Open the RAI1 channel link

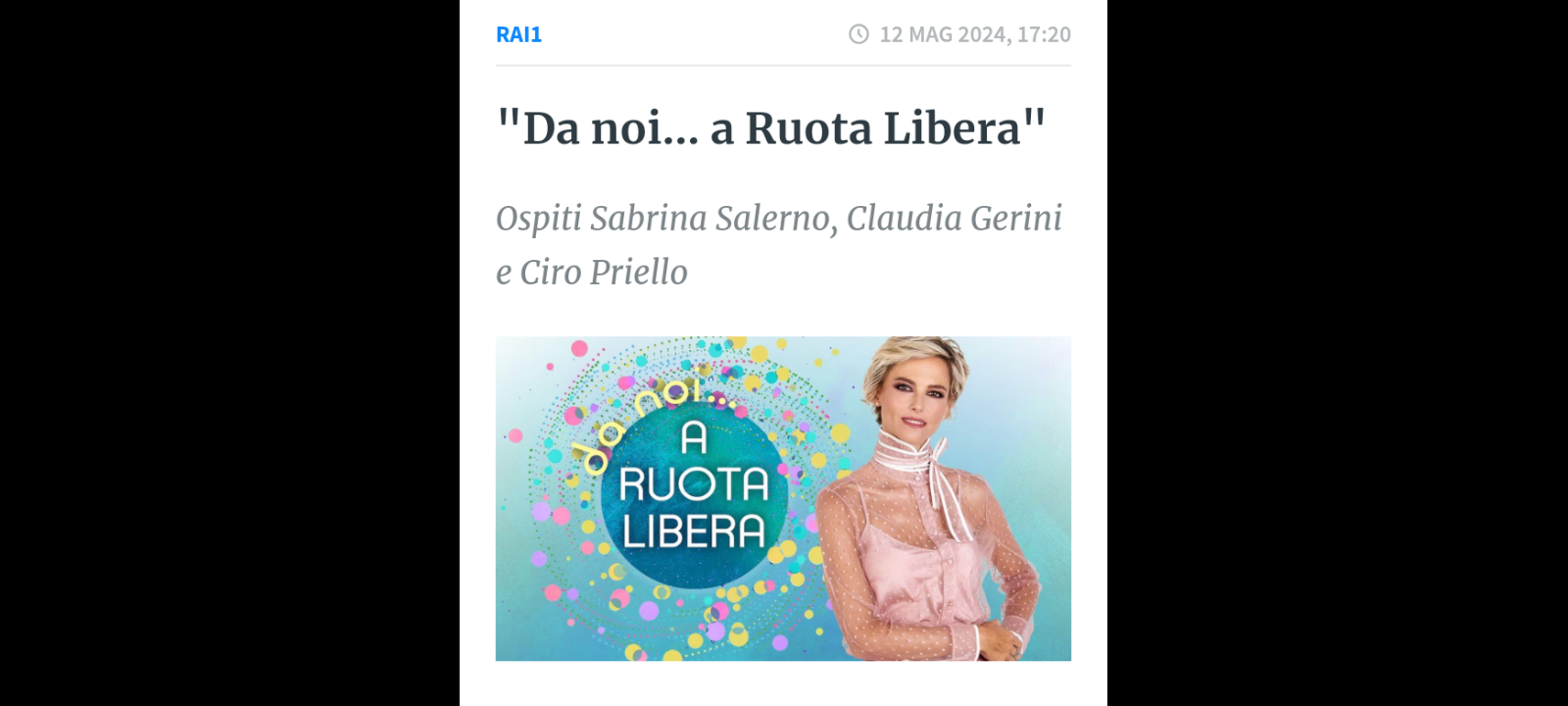coord(518,34)
